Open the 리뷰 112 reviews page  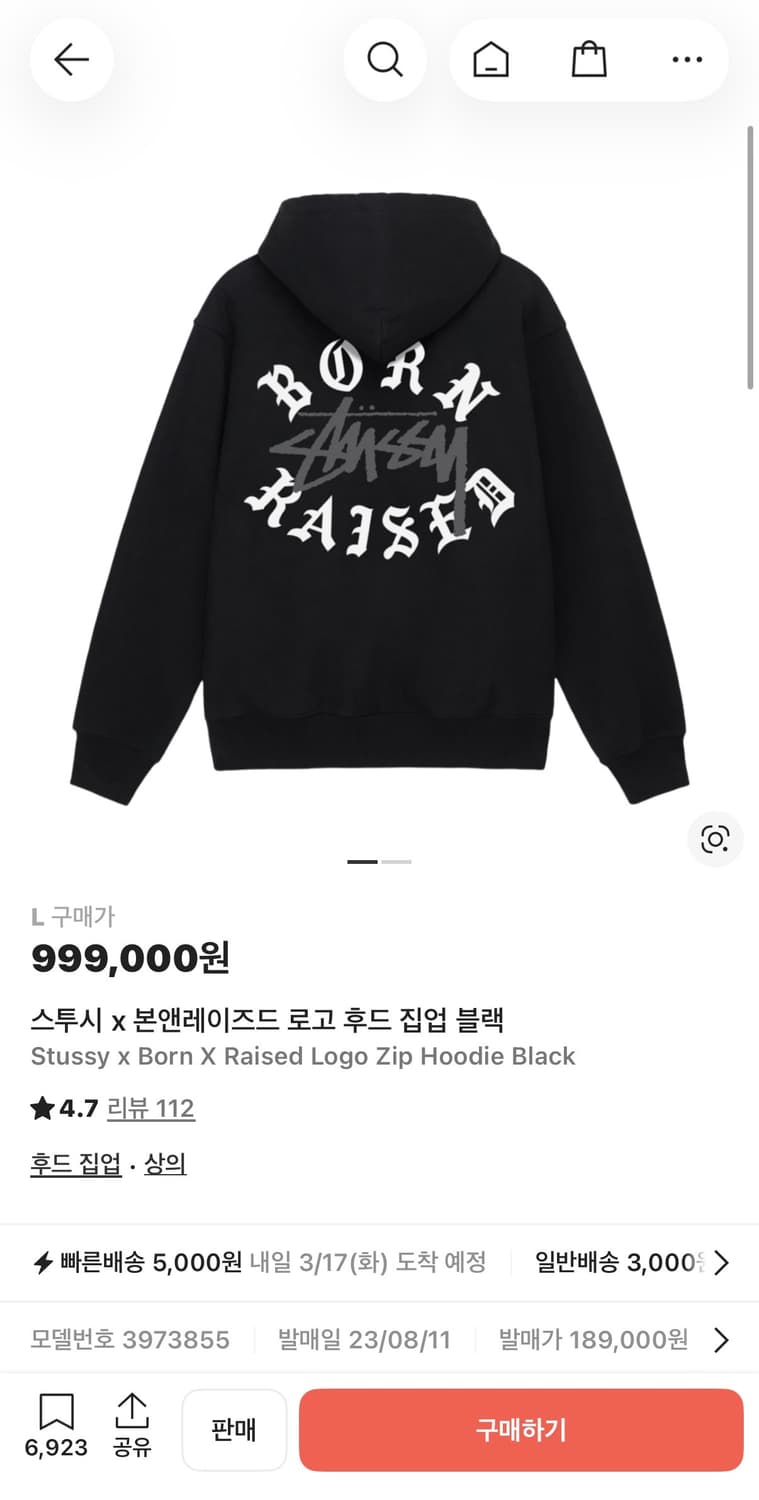coord(151,1108)
